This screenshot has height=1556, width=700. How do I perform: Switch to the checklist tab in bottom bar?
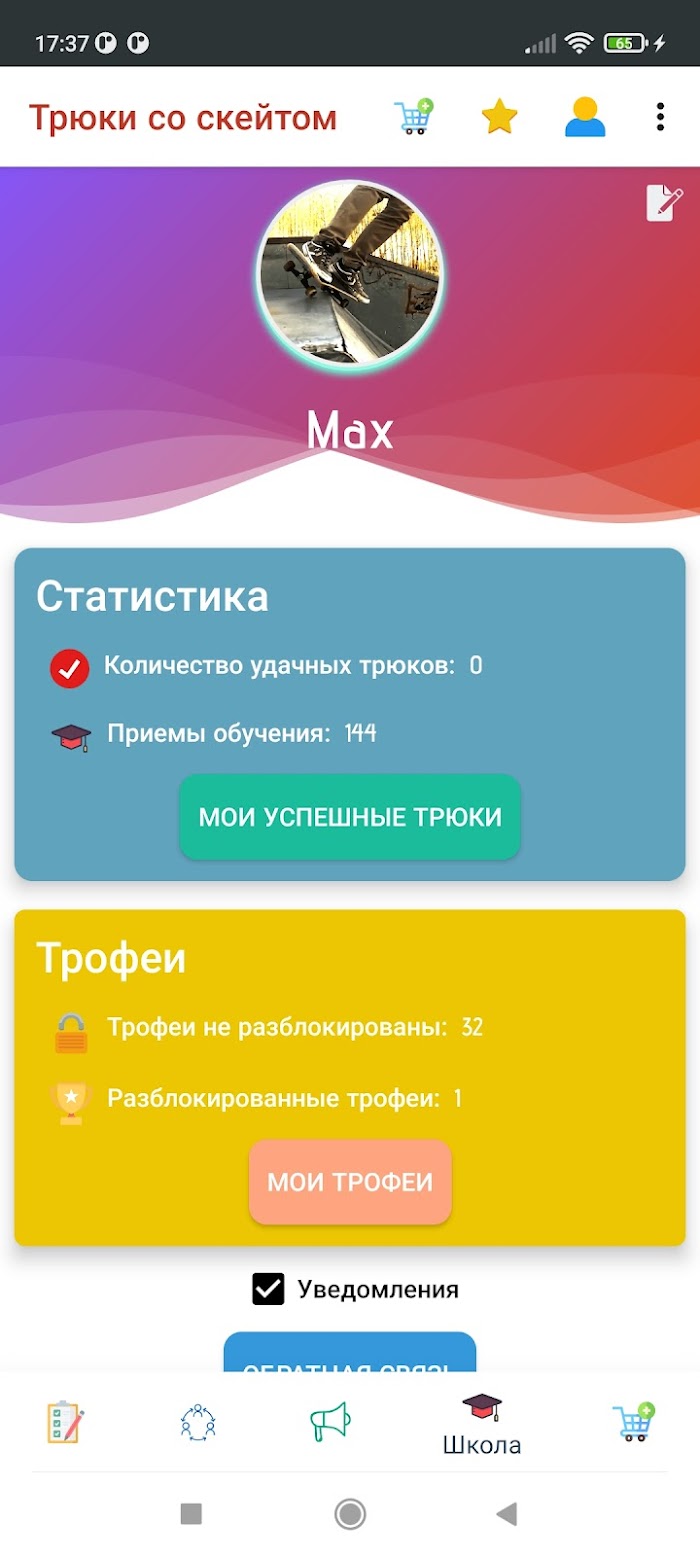coord(66,1421)
